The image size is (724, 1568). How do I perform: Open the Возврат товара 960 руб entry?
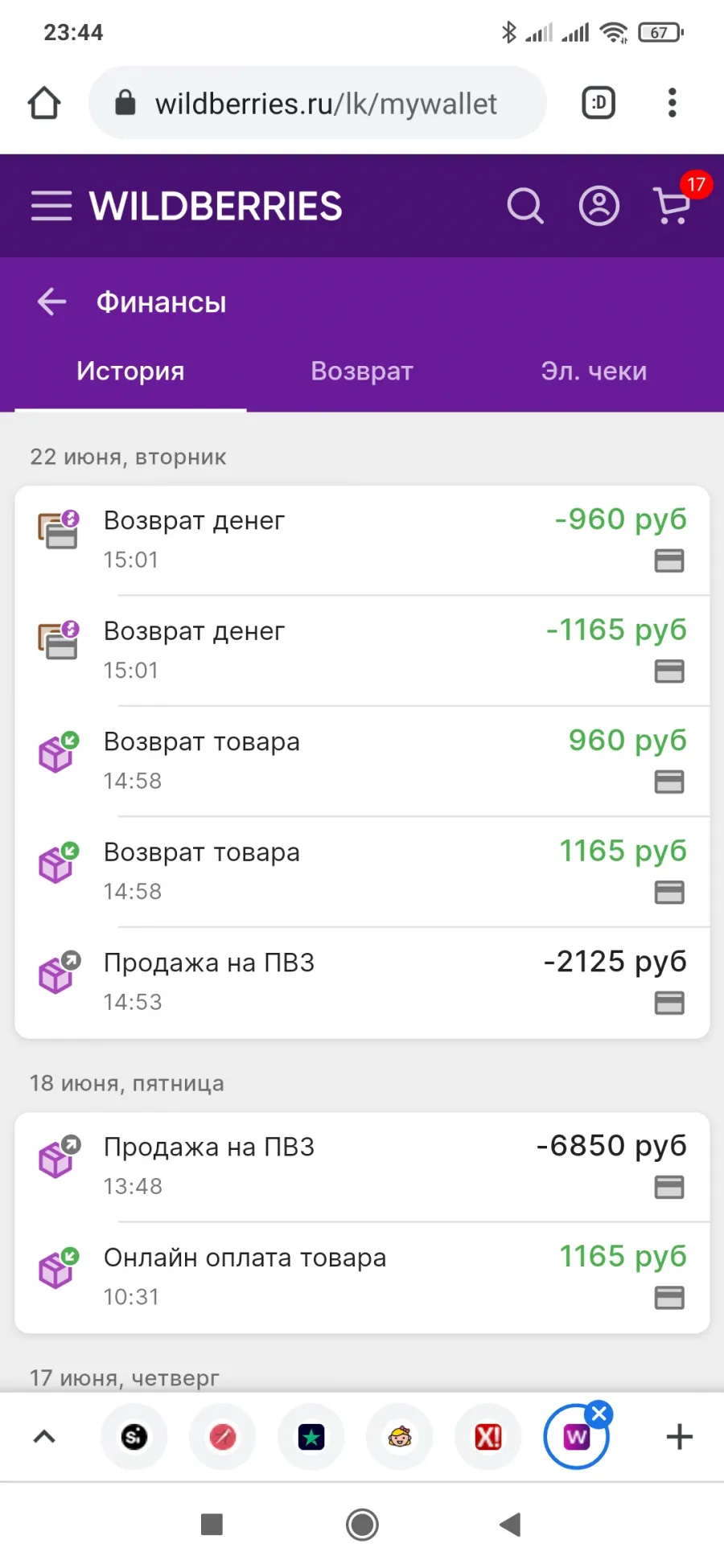362,761
